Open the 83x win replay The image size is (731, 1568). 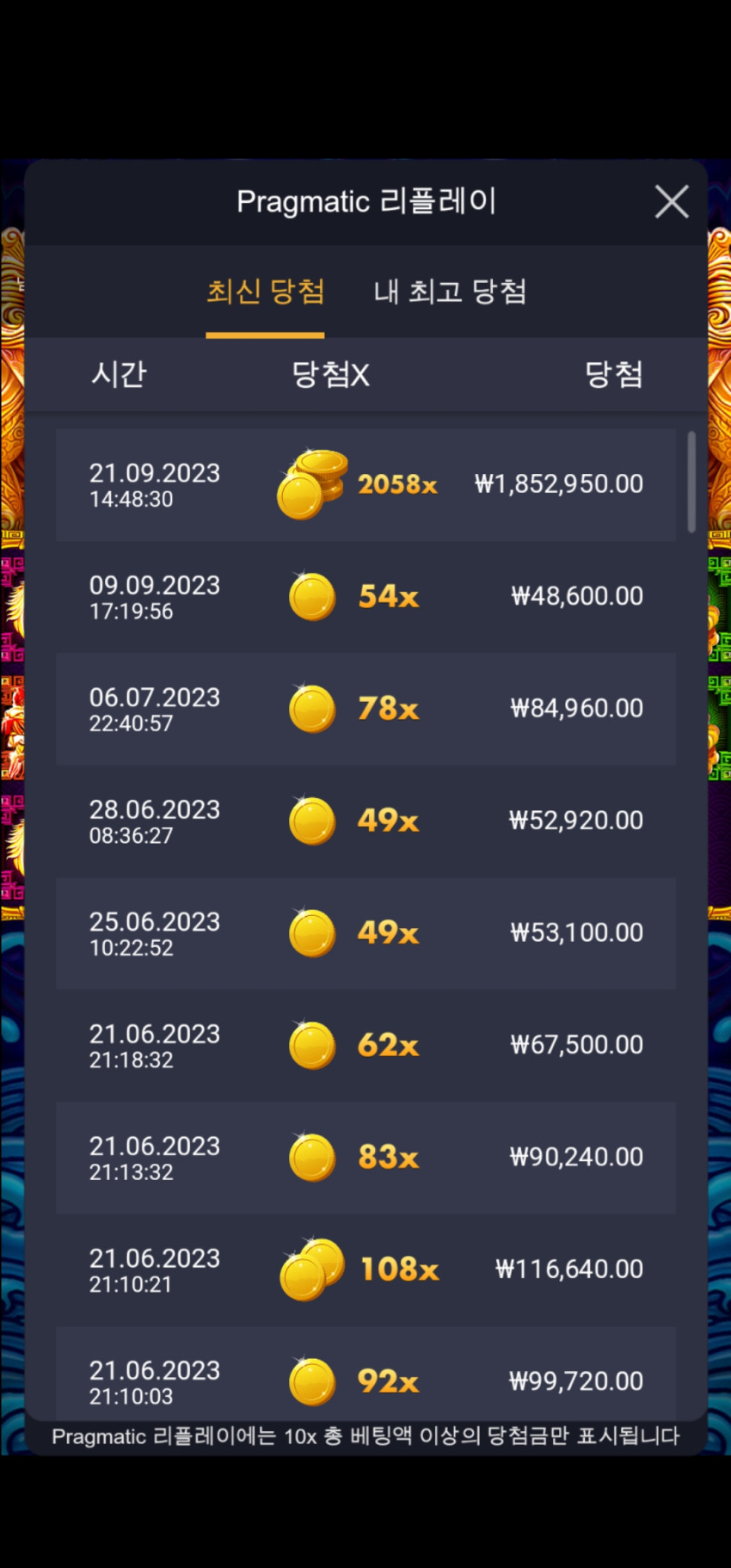pyautogui.click(x=365, y=1158)
